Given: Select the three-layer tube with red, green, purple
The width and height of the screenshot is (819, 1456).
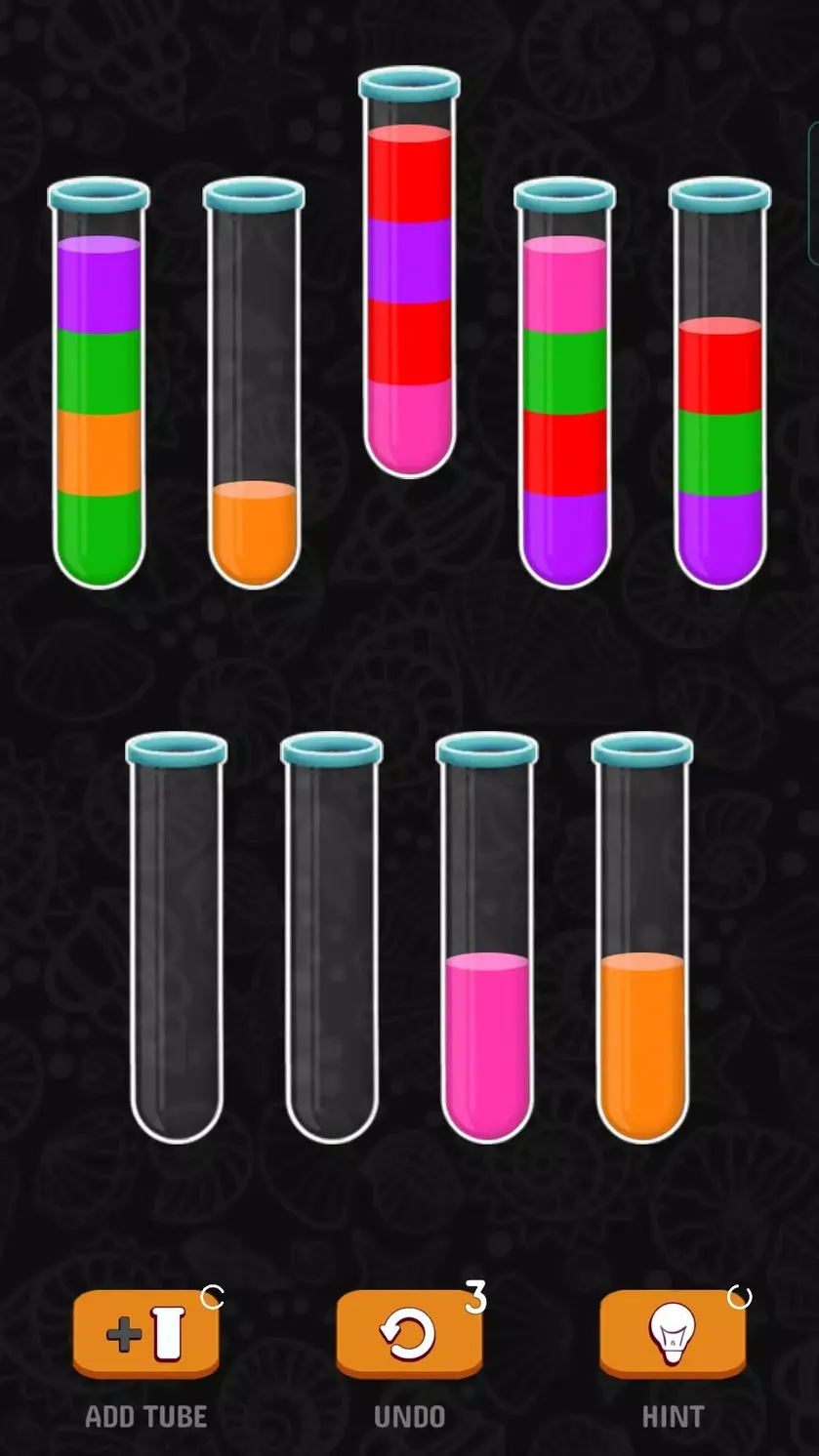Looking at the screenshot, I should tap(720, 384).
